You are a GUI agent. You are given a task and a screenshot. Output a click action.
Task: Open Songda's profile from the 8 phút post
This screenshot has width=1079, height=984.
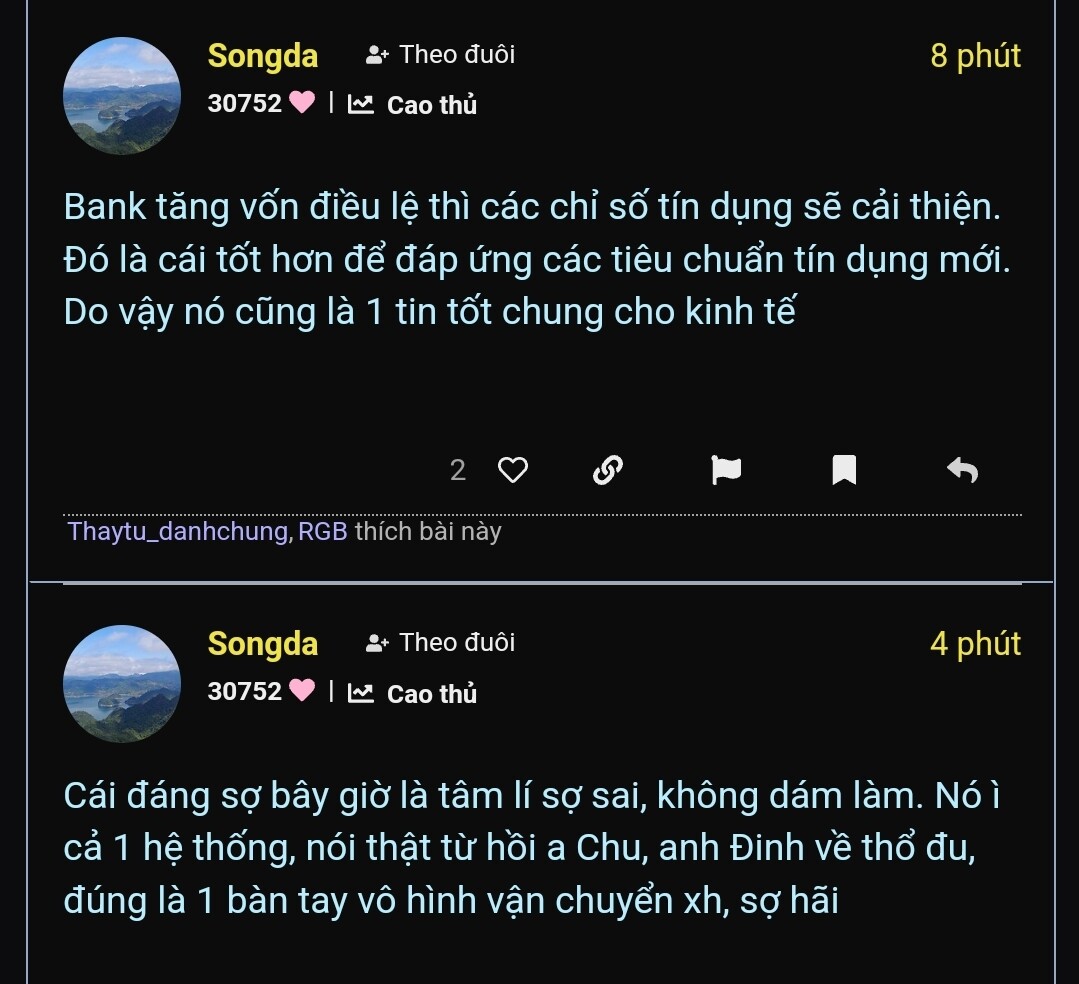(262, 56)
